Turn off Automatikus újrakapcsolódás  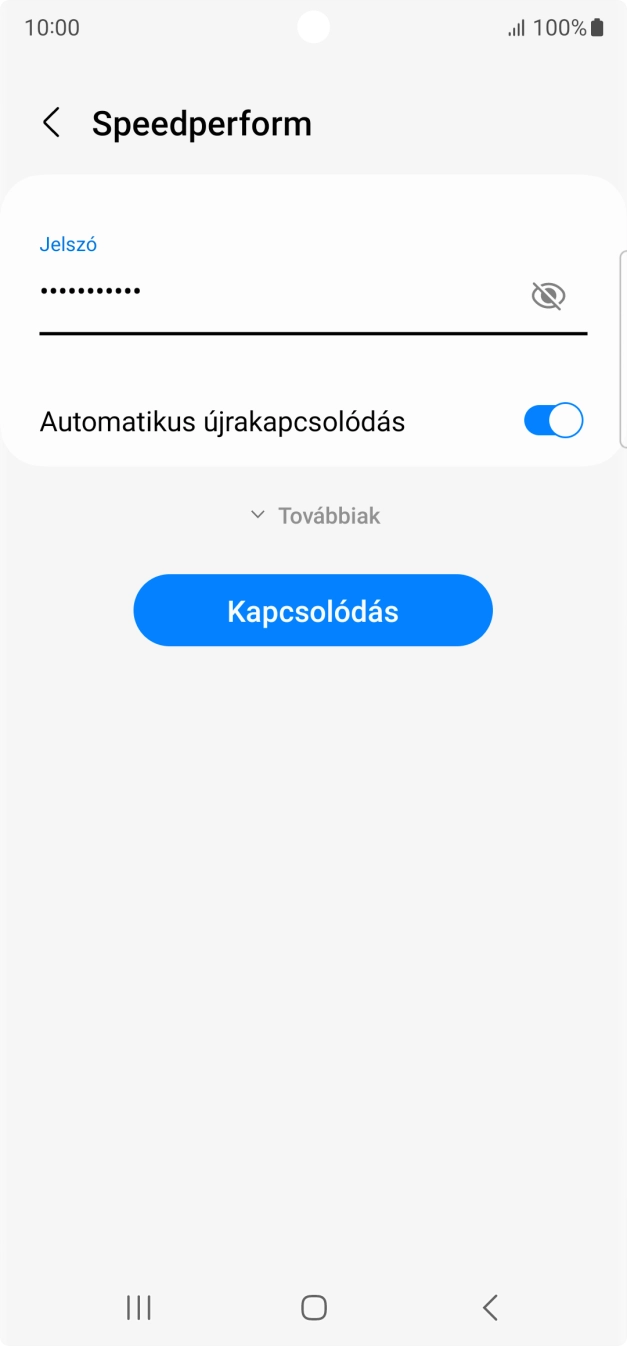coord(553,421)
